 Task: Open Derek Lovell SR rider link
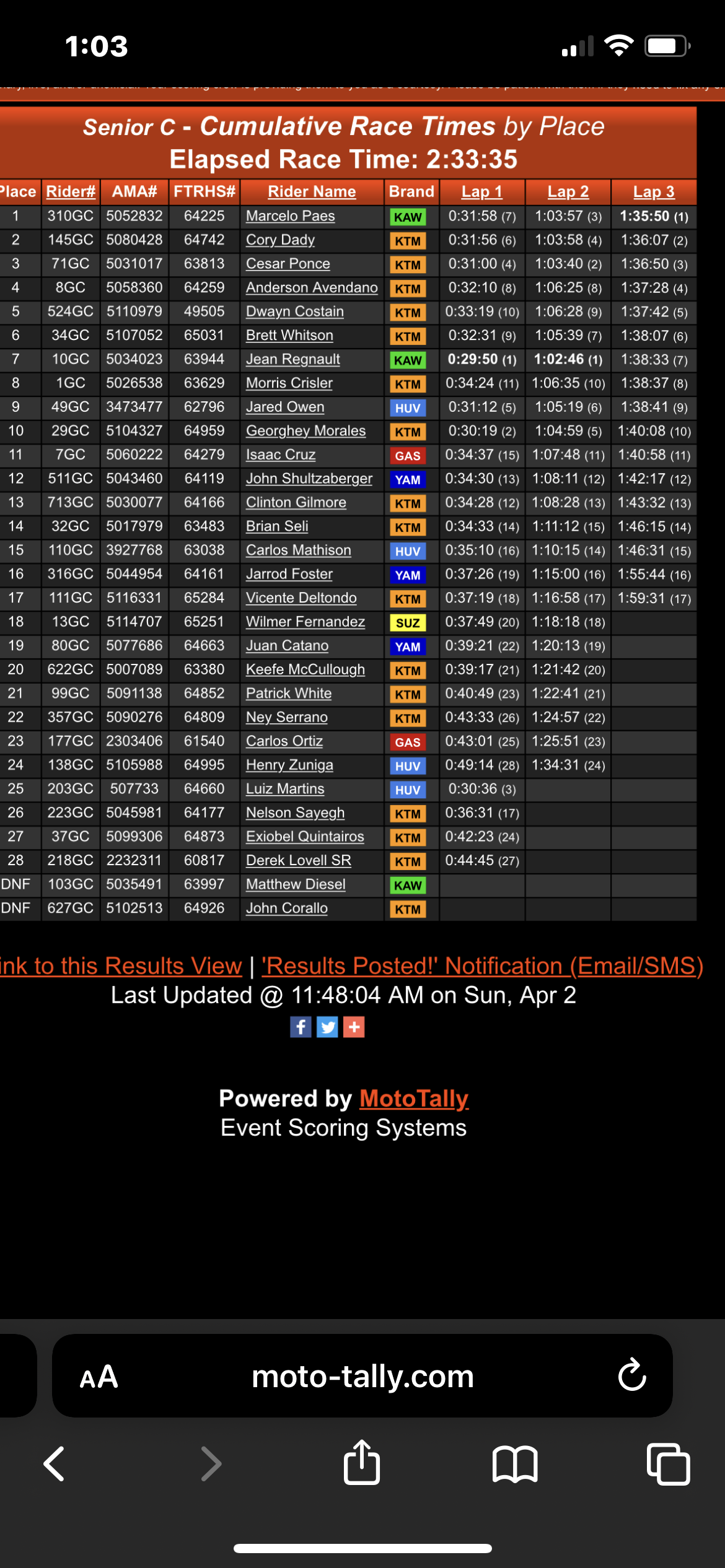pos(298,861)
